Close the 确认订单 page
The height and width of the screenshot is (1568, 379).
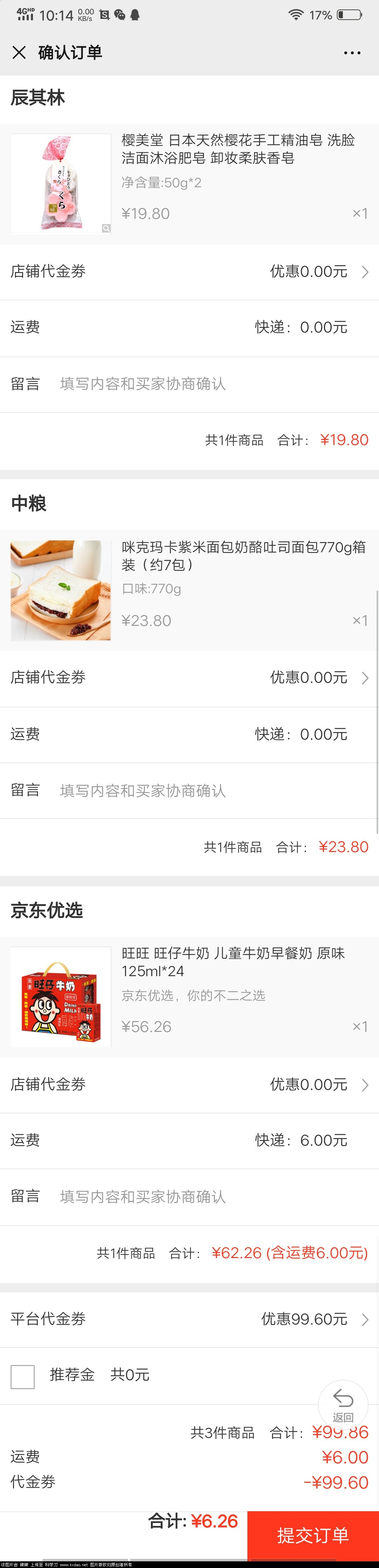[x=20, y=52]
